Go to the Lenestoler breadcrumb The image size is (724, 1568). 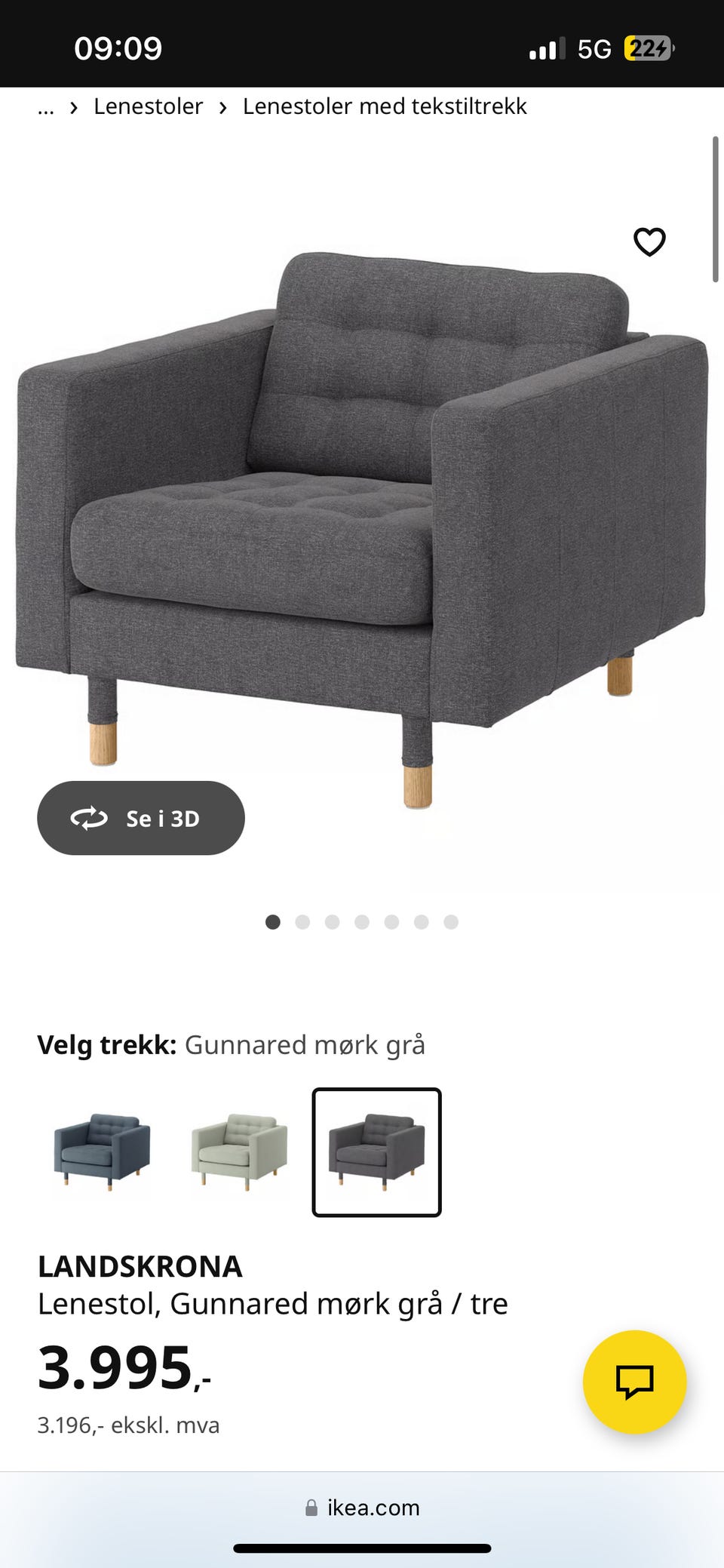[x=148, y=106]
